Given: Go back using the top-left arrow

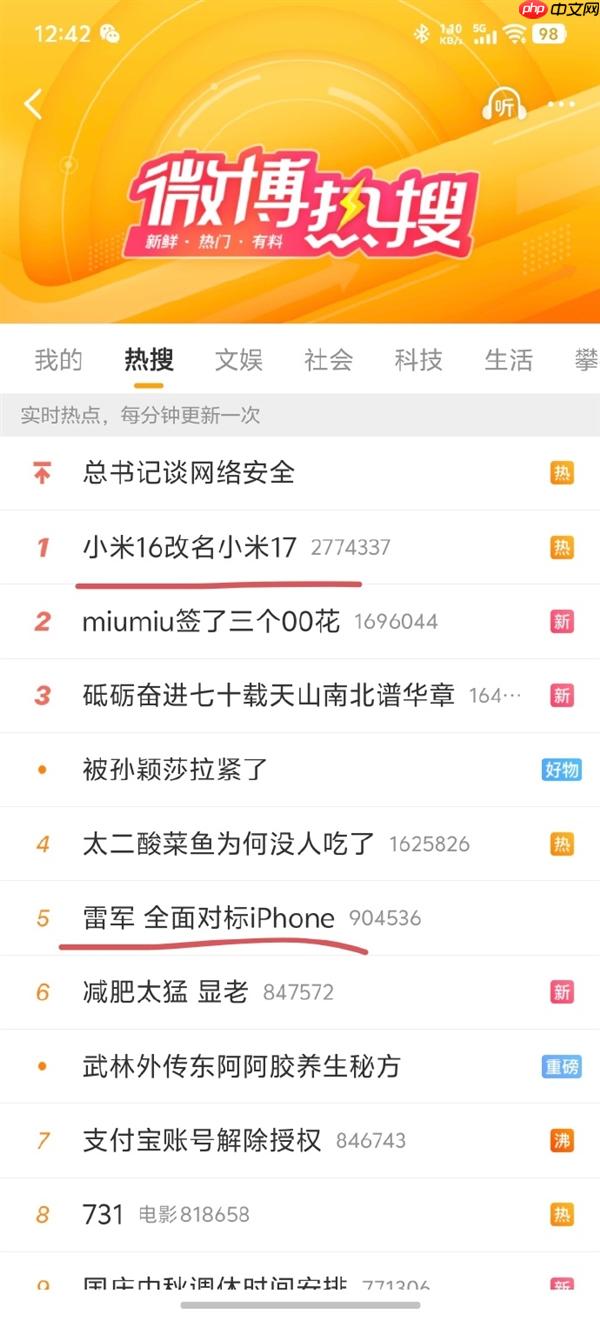Looking at the screenshot, I should click(x=34, y=104).
